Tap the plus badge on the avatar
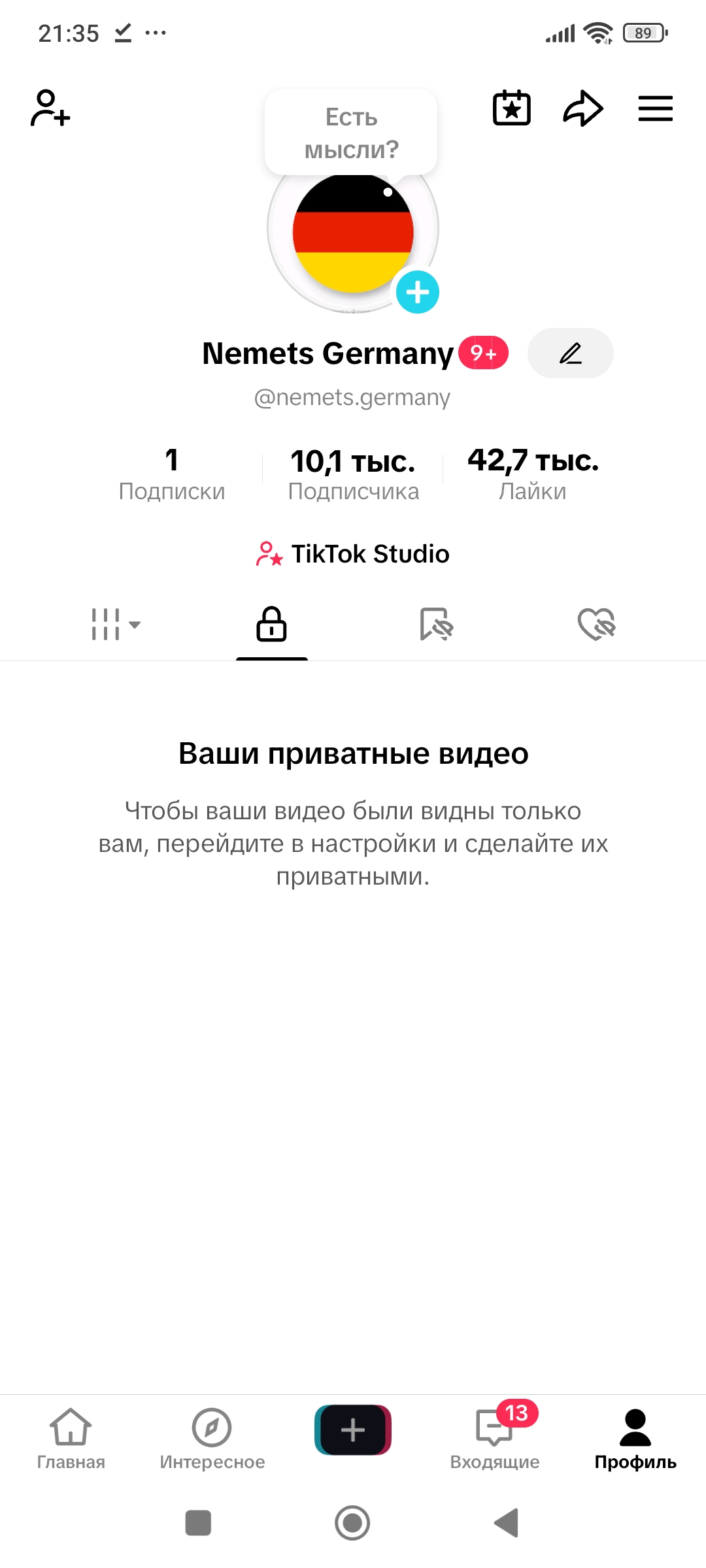The height and width of the screenshot is (1568, 706). pyautogui.click(x=418, y=292)
